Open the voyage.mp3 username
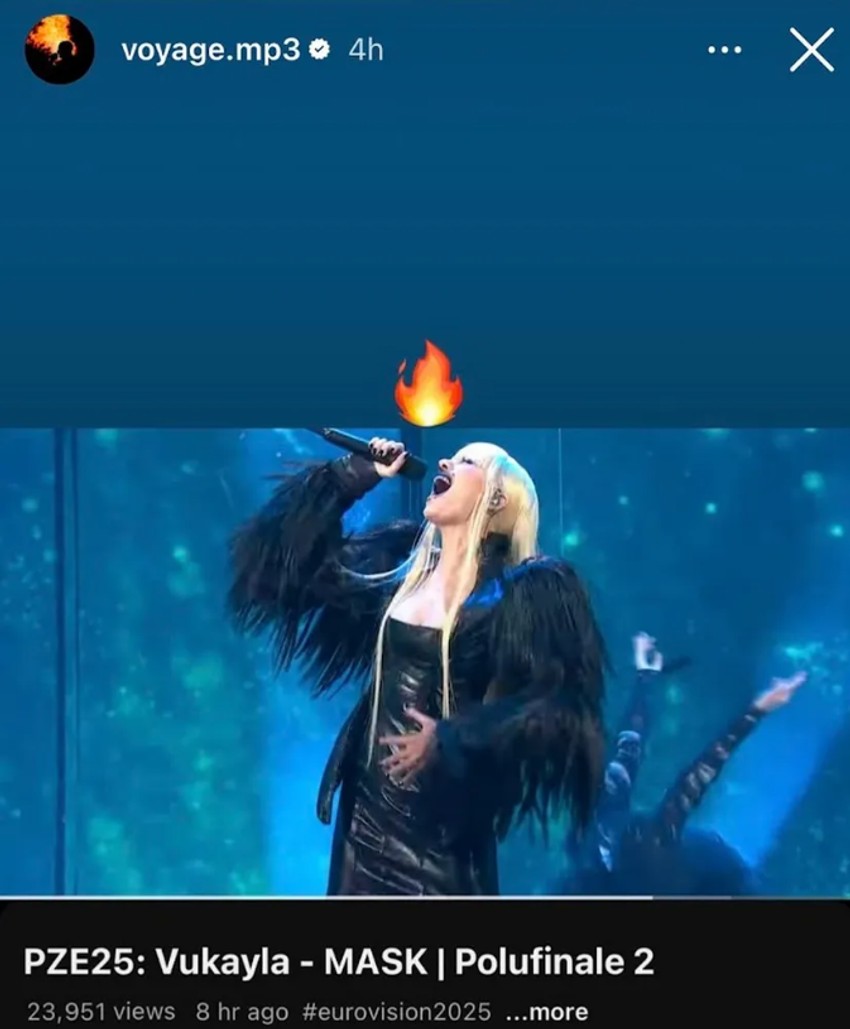The image size is (850, 1029). point(210,50)
